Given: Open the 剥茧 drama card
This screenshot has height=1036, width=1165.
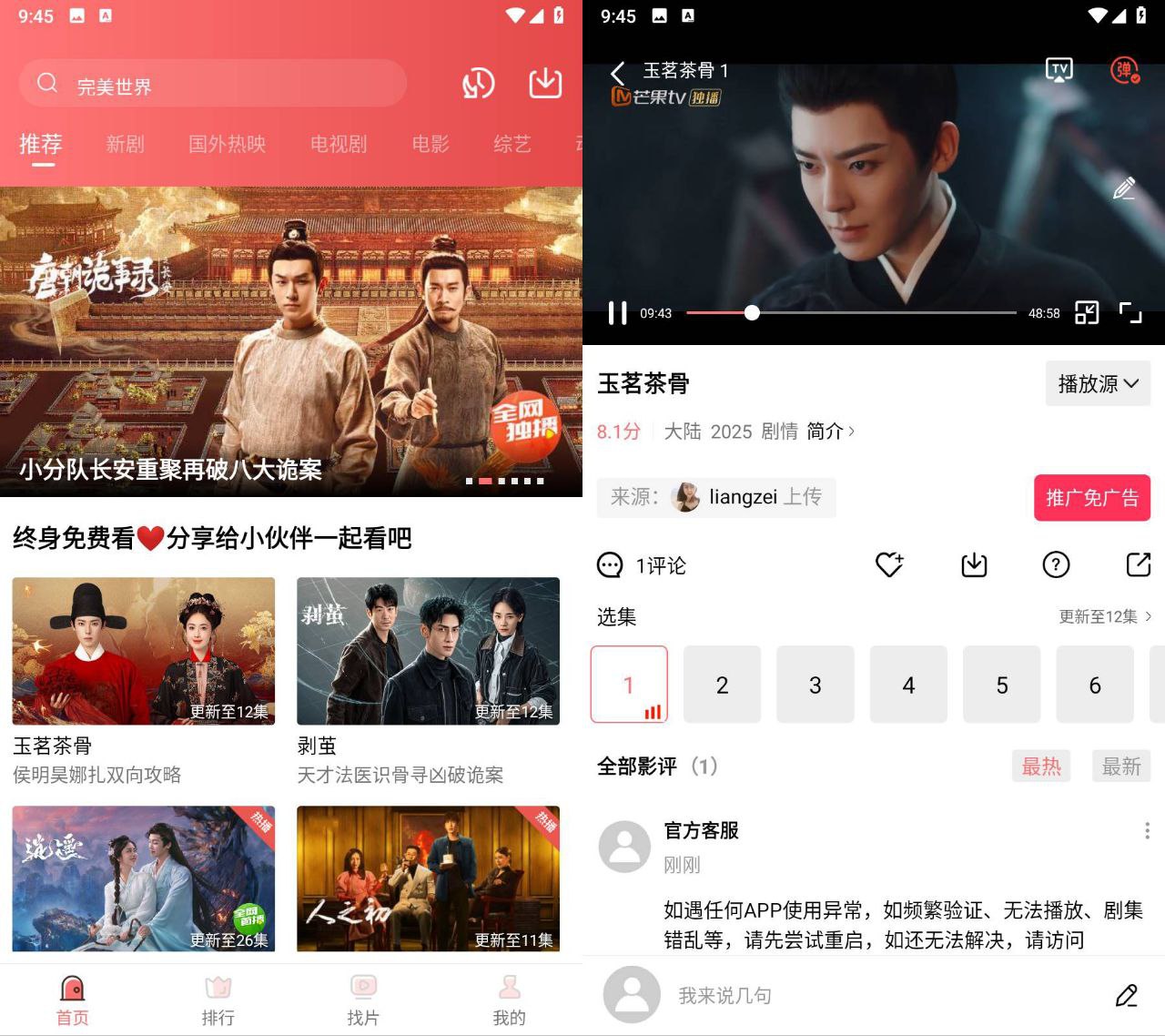Looking at the screenshot, I should 428,652.
